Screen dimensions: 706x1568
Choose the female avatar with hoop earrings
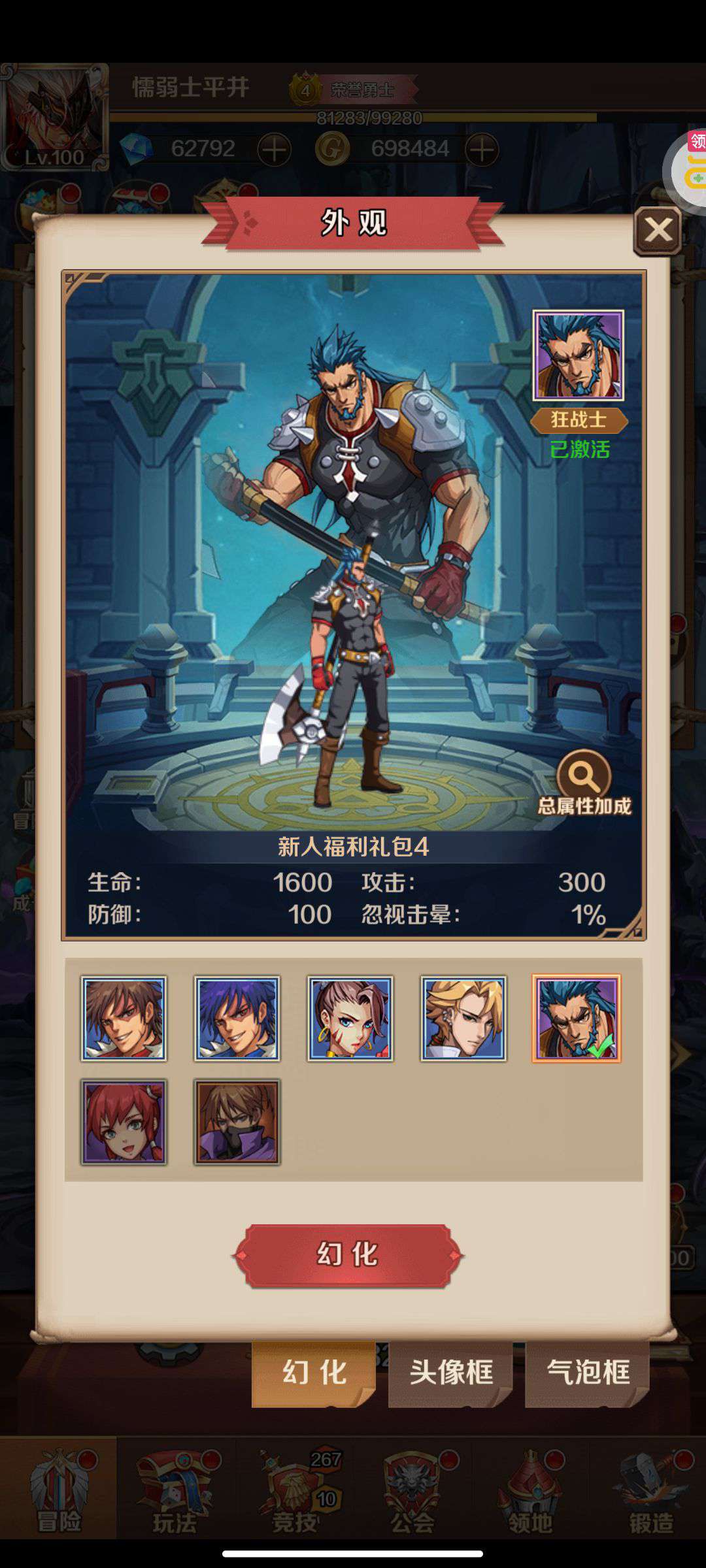350,1019
